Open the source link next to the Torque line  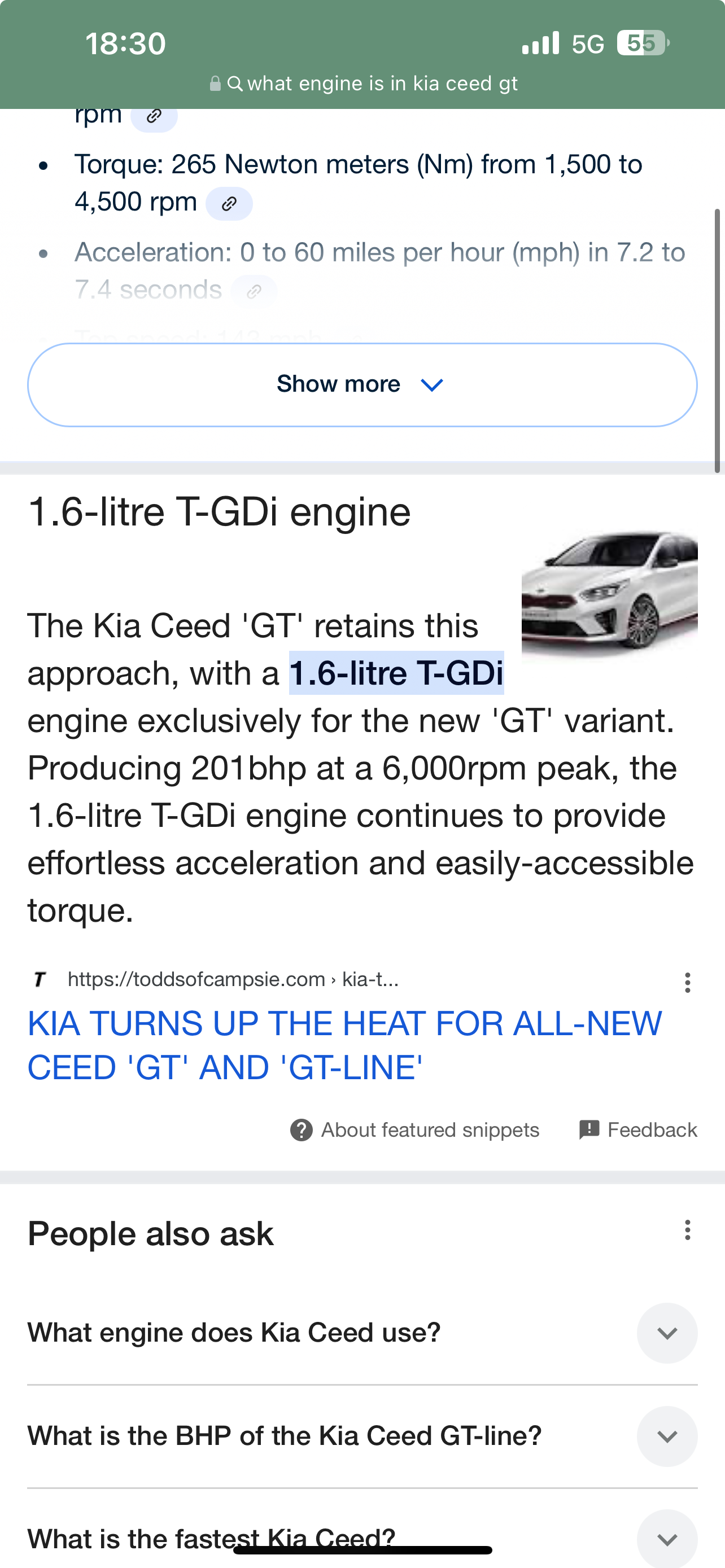point(229,204)
